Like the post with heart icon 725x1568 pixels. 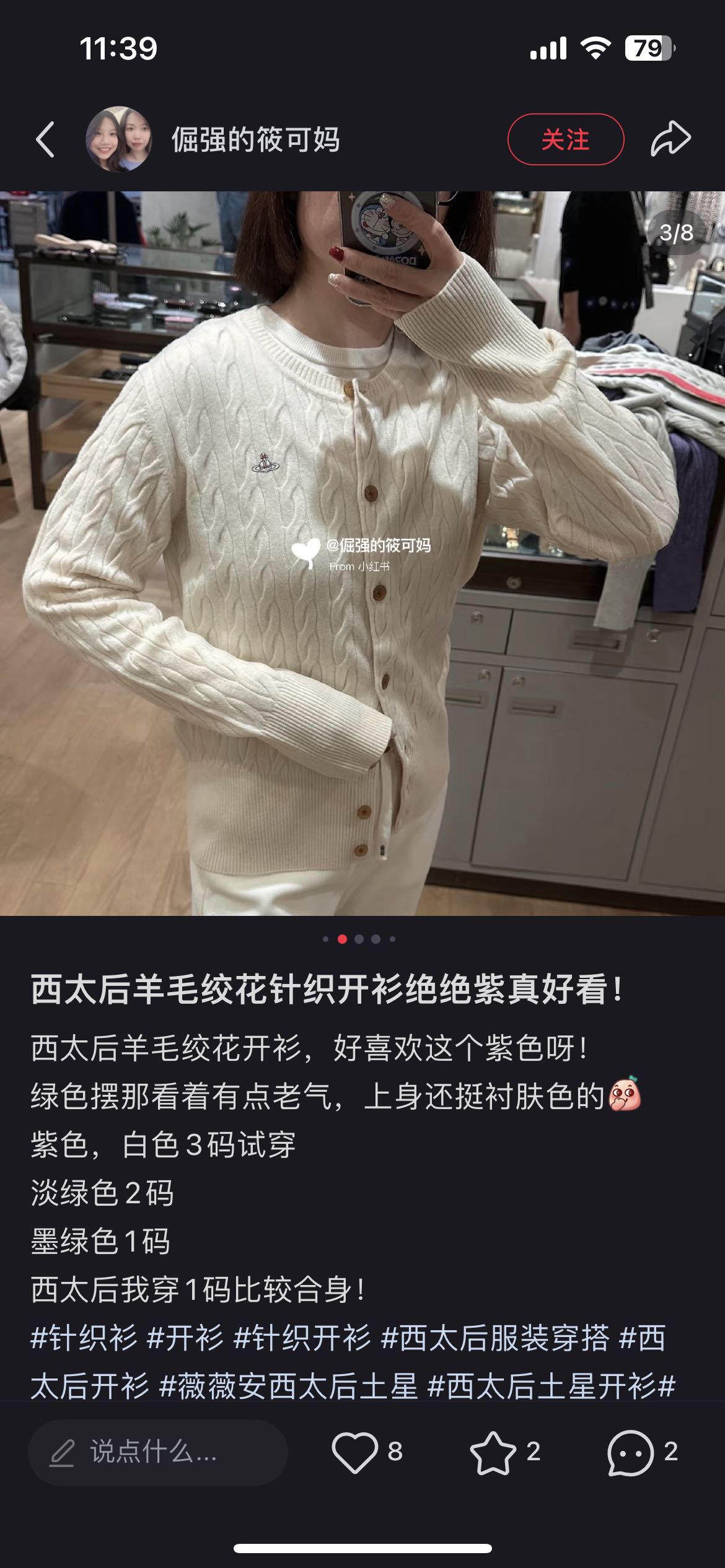tap(354, 1452)
